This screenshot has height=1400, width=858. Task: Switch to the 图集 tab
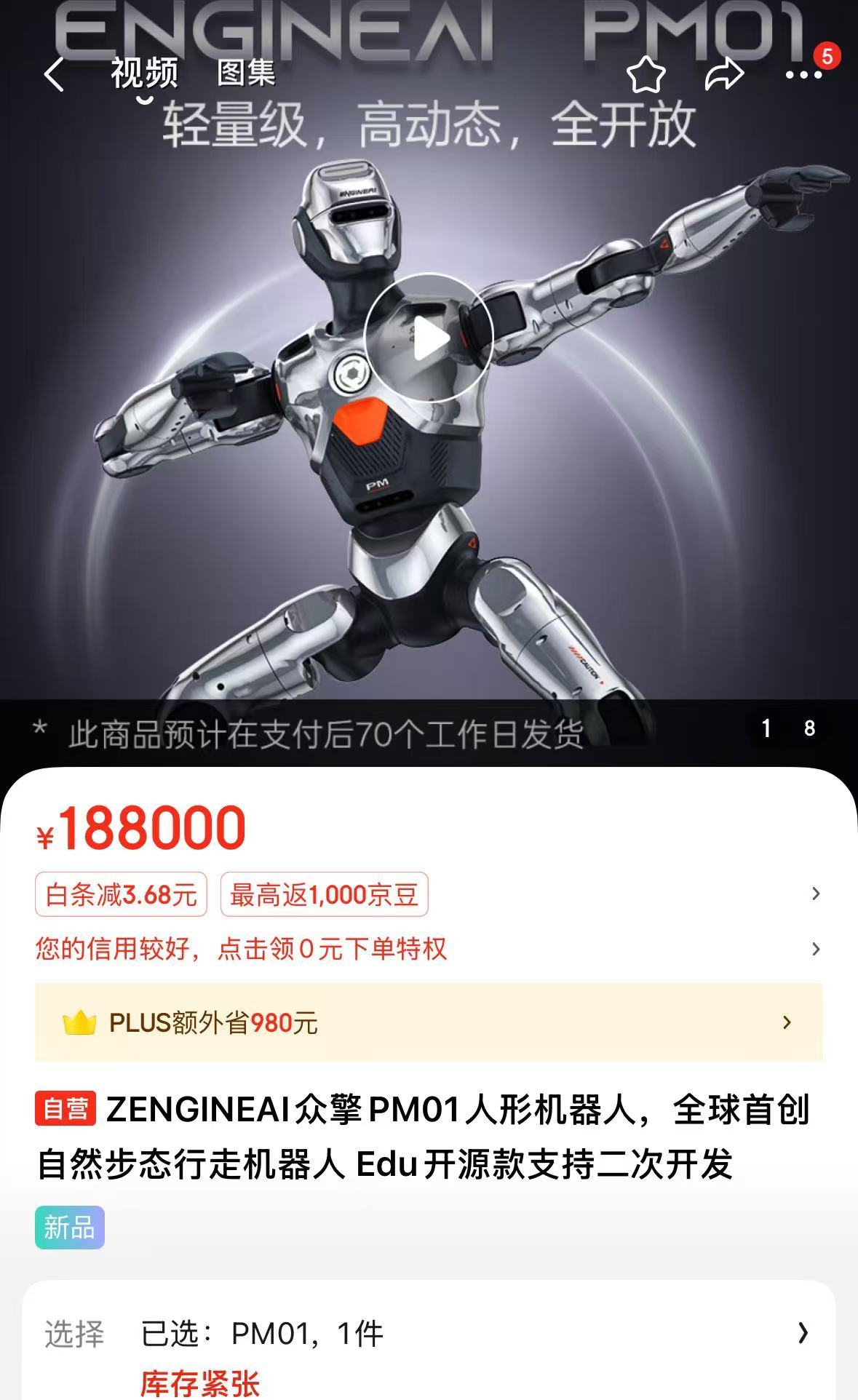pyautogui.click(x=246, y=73)
